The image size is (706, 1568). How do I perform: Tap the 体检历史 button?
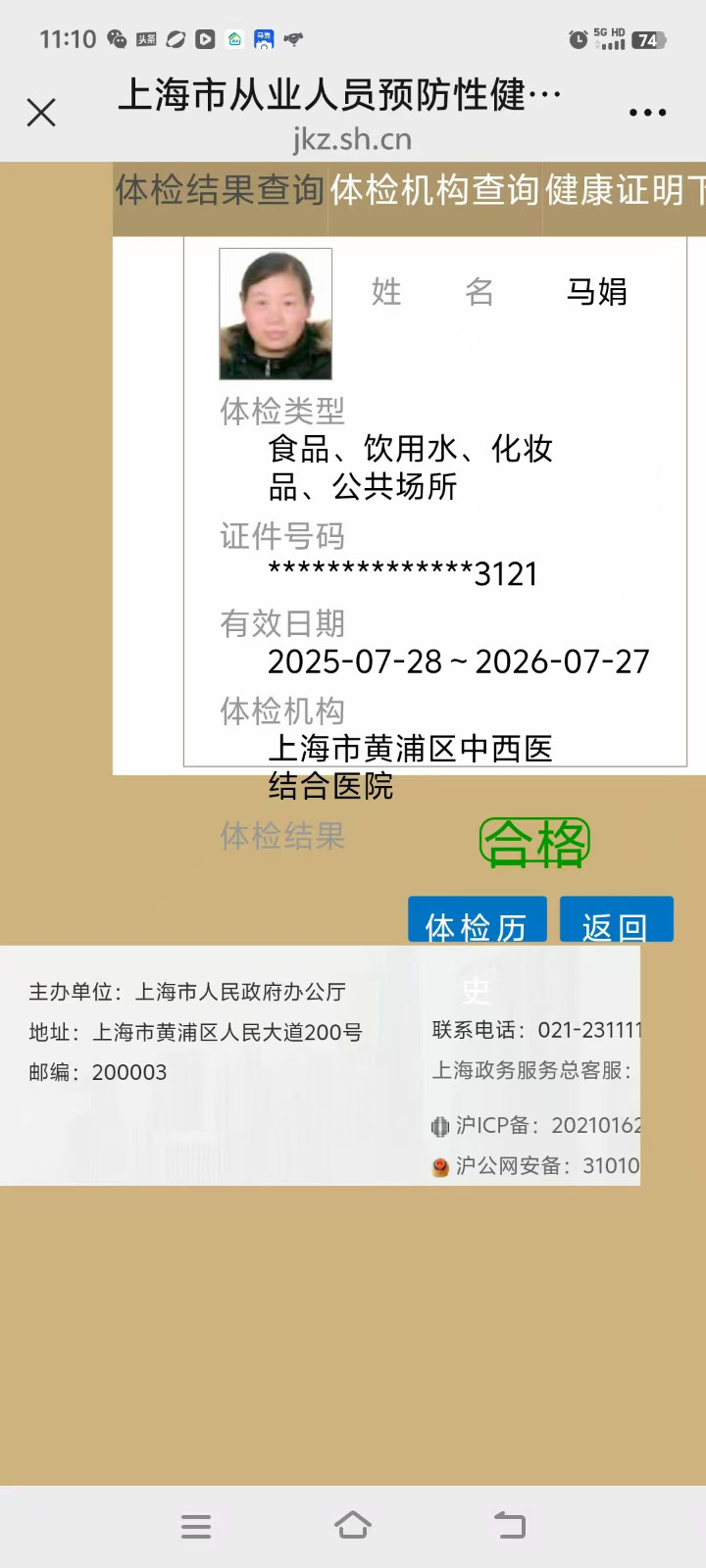[477, 921]
